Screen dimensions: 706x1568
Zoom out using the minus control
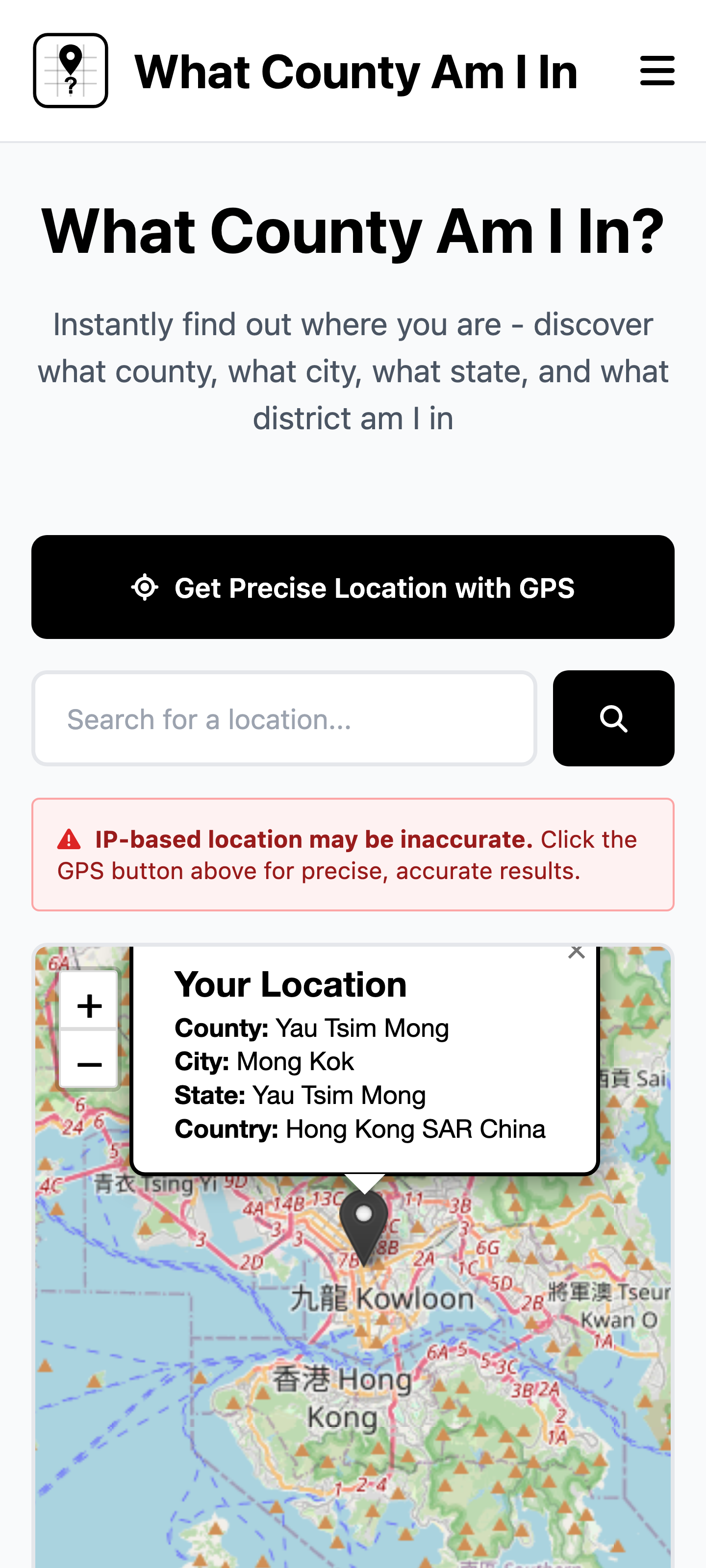pyautogui.click(x=89, y=1062)
